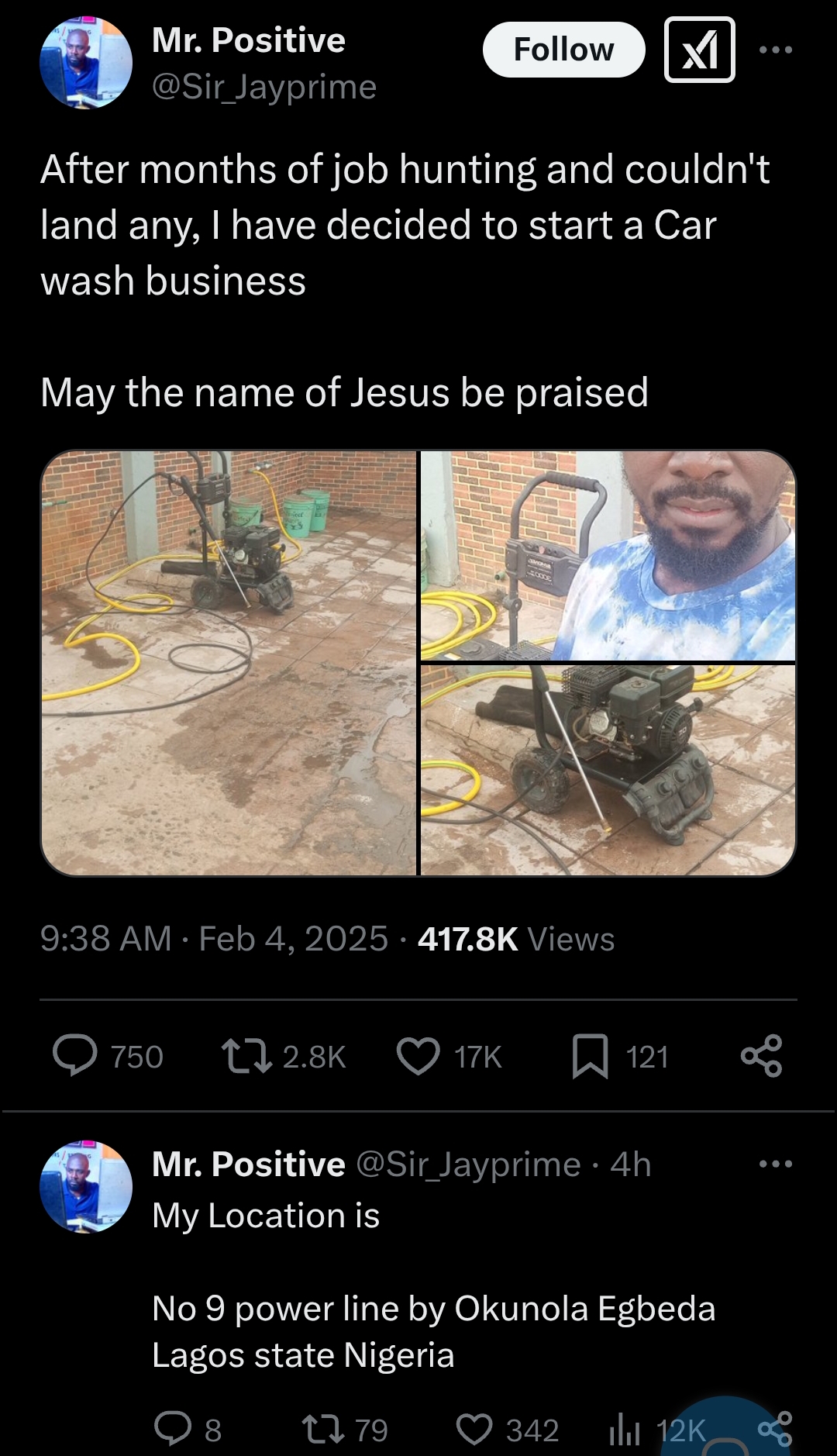View analytics for the location reply
The height and width of the screenshot is (1456, 837).
coord(625,1429)
